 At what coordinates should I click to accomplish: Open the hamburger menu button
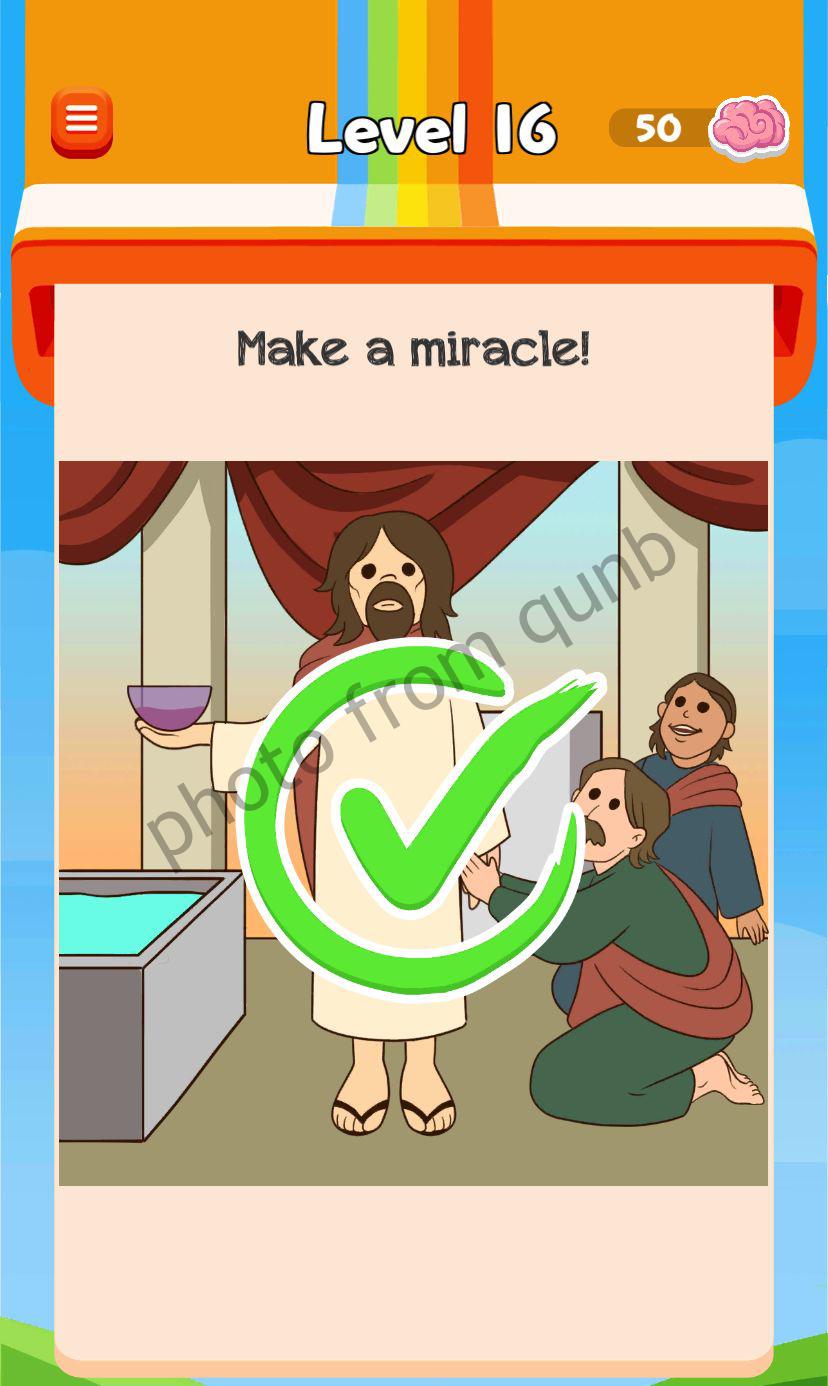pyautogui.click(x=82, y=122)
